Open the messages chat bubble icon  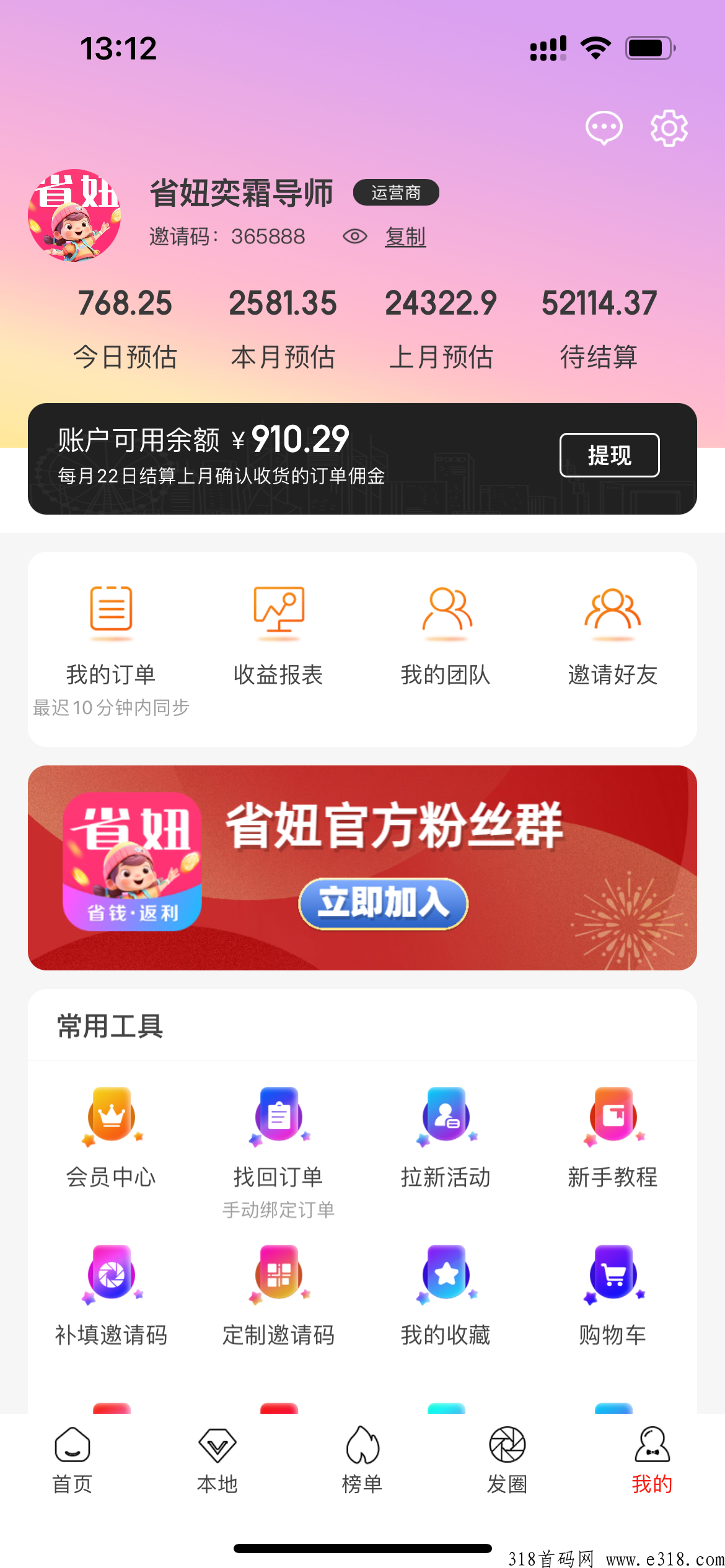(604, 128)
